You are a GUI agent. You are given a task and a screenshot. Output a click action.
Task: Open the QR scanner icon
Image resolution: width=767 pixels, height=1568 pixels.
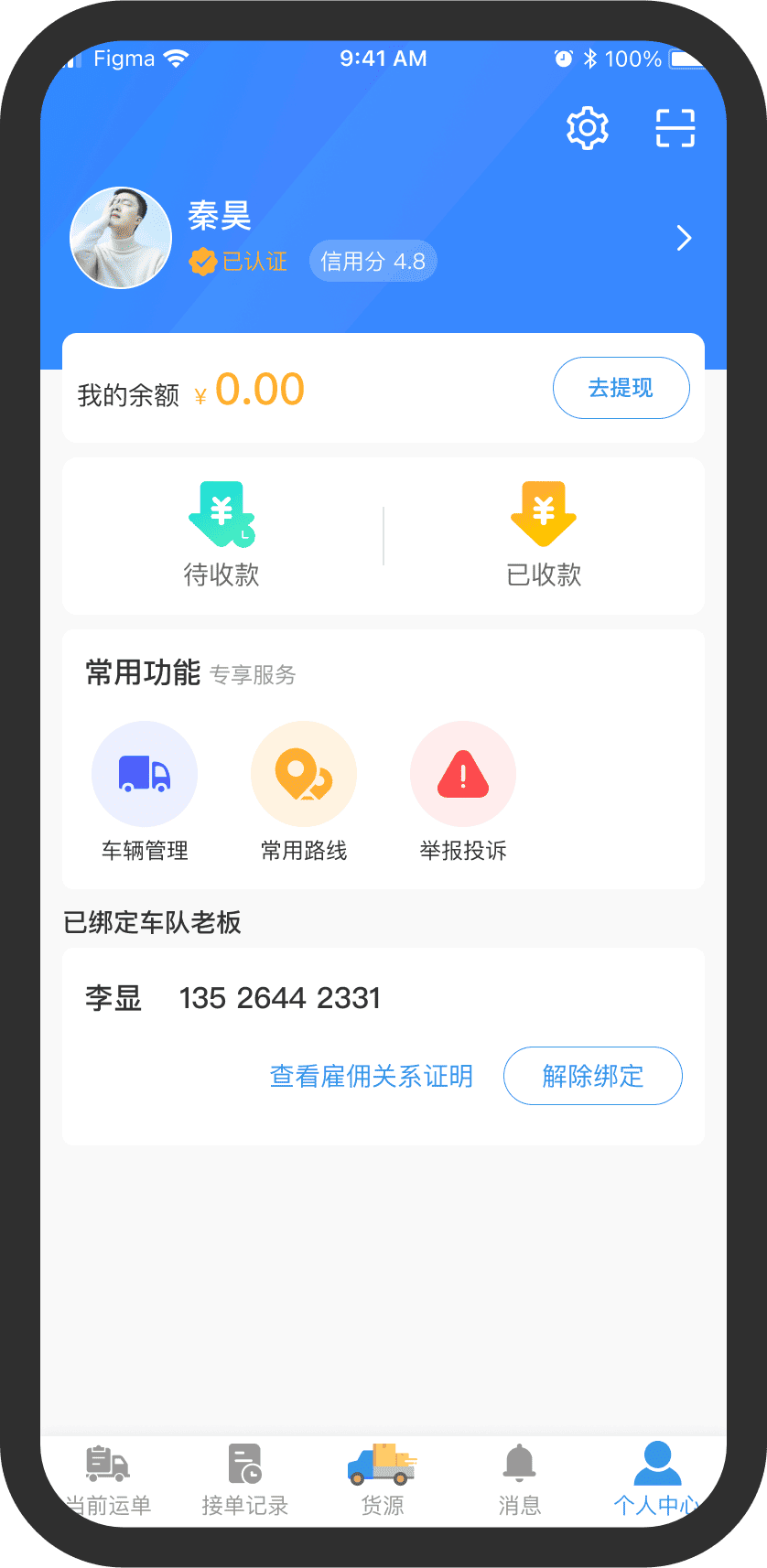click(x=675, y=128)
